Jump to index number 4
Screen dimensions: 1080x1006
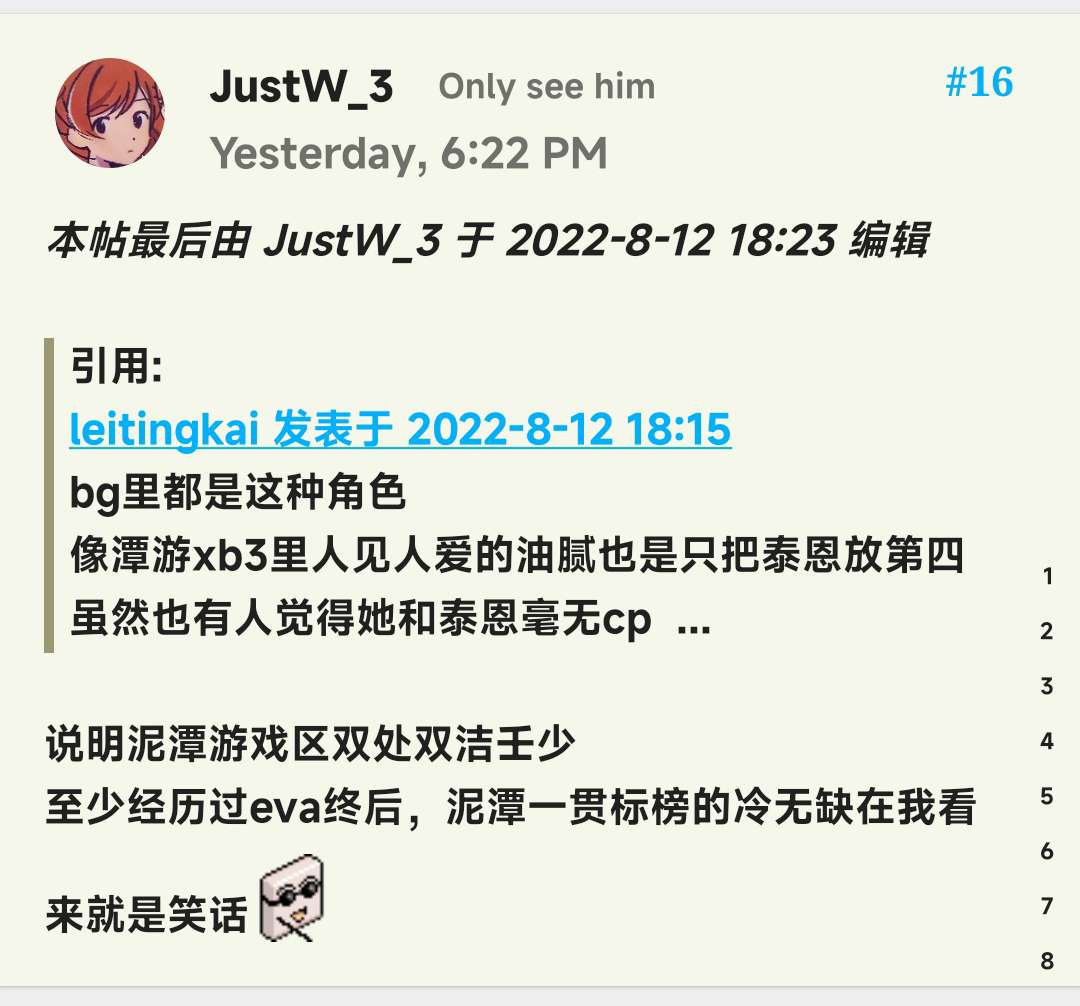click(1047, 741)
